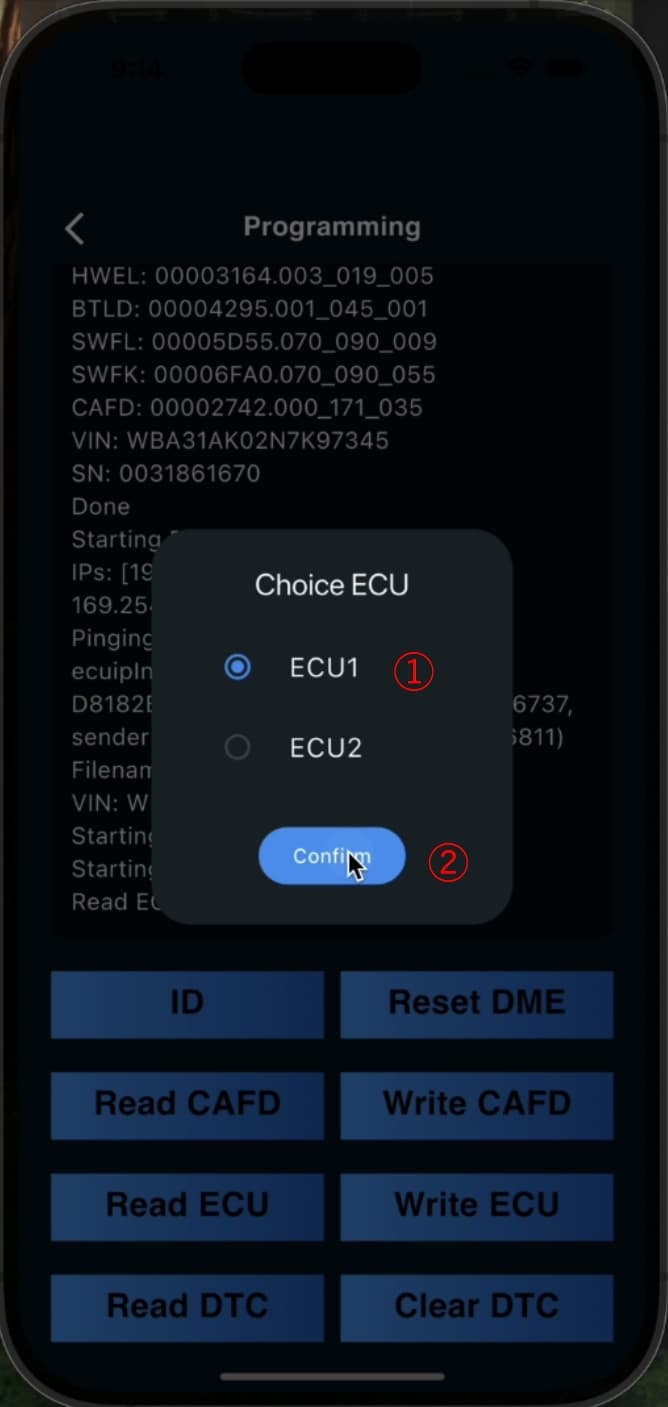Tap the ID button
668x1407 pixels.
coord(187,1003)
